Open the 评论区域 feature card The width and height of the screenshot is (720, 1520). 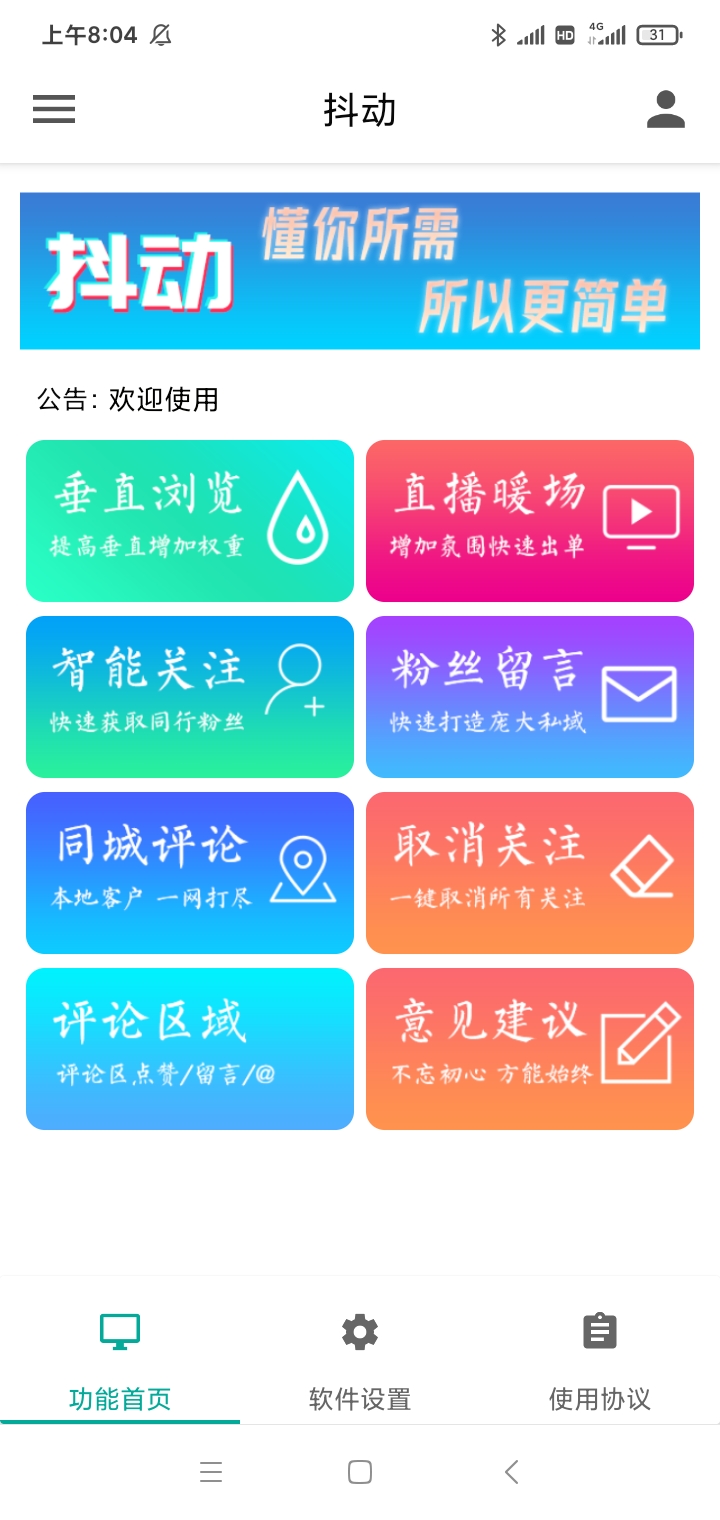pyautogui.click(x=190, y=1048)
